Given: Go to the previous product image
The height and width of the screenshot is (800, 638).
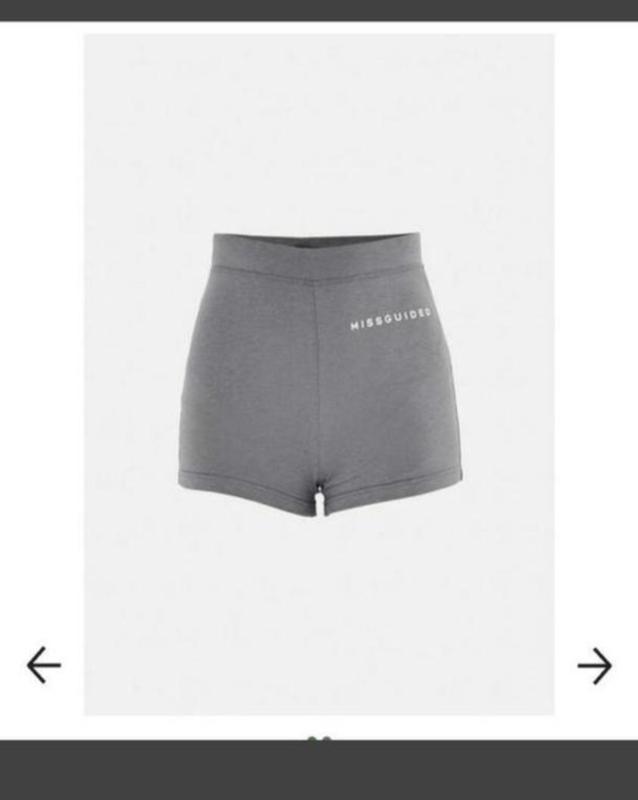Looking at the screenshot, I should [43, 665].
